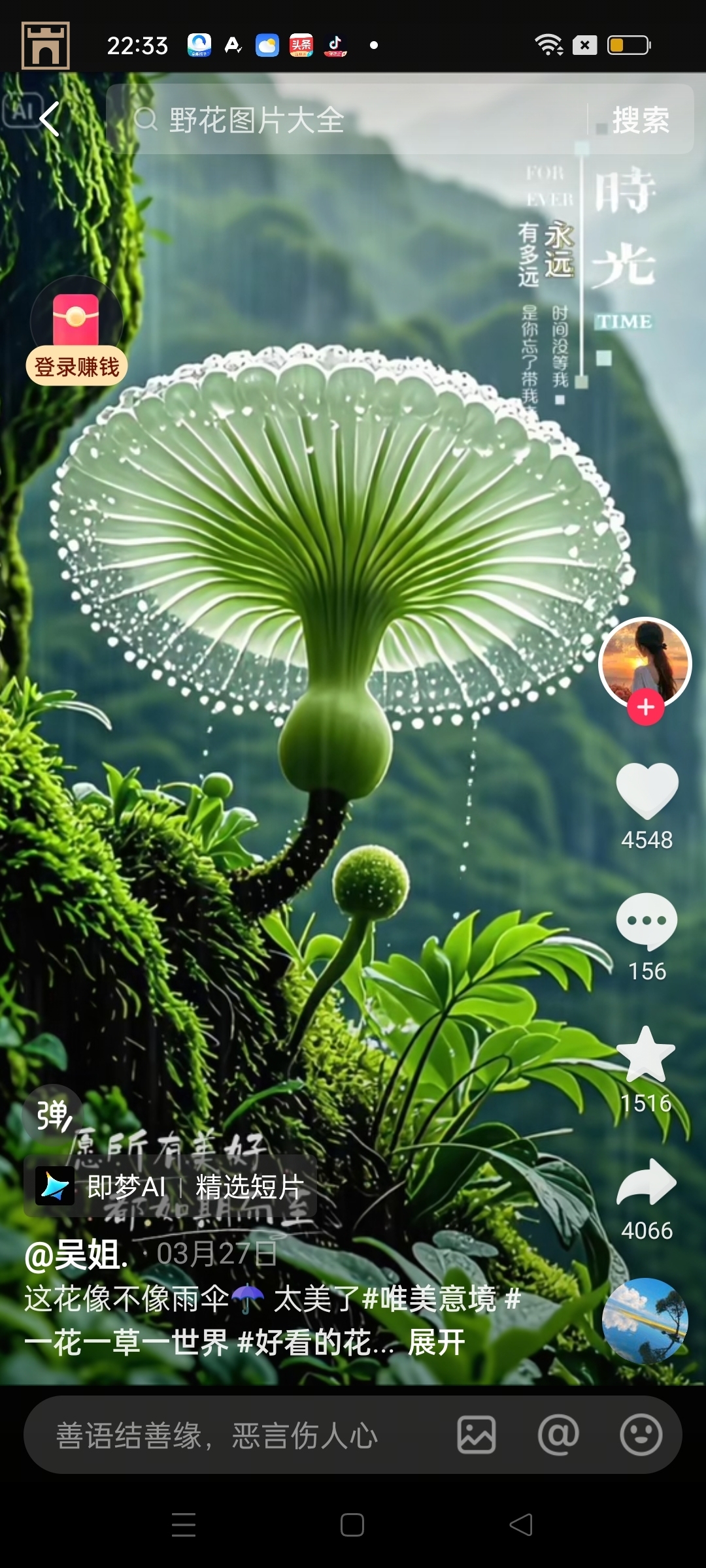
Task: Tap the 搜索 button
Action: pos(640,120)
